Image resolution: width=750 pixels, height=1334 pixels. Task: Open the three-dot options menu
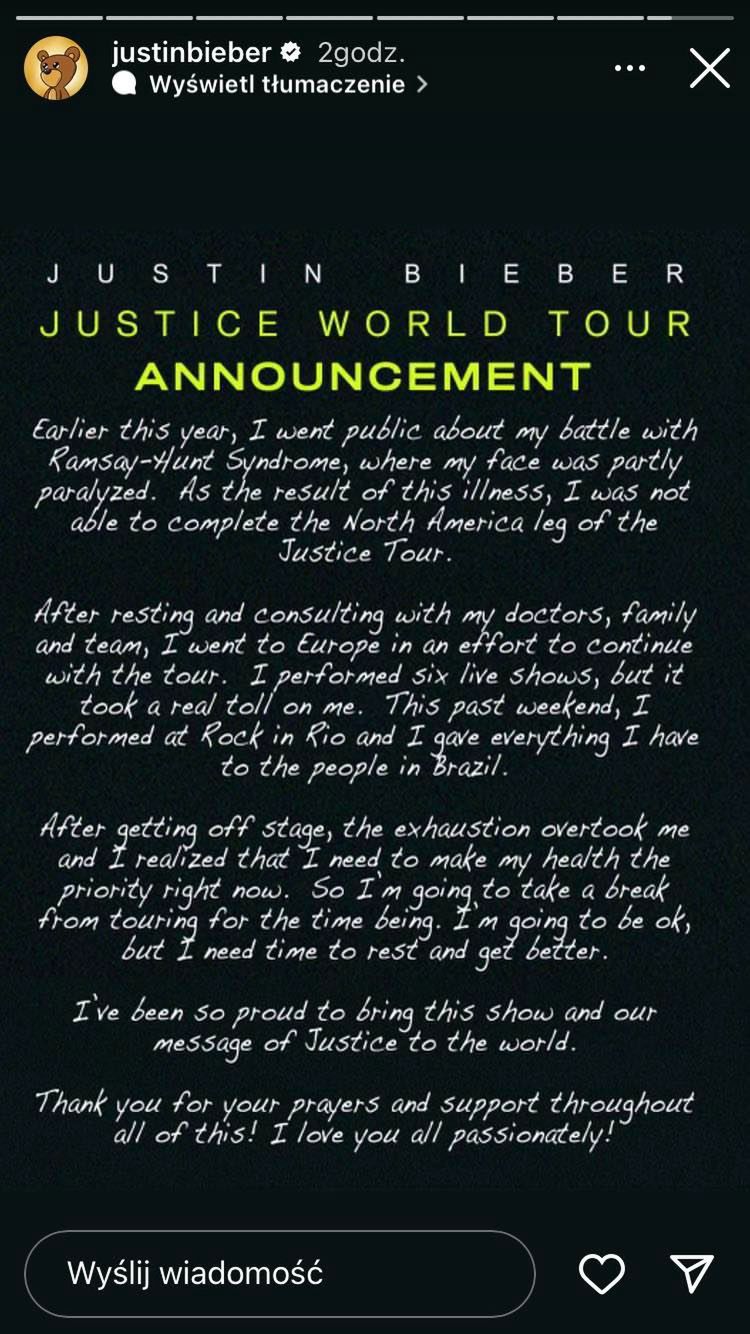[x=630, y=68]
